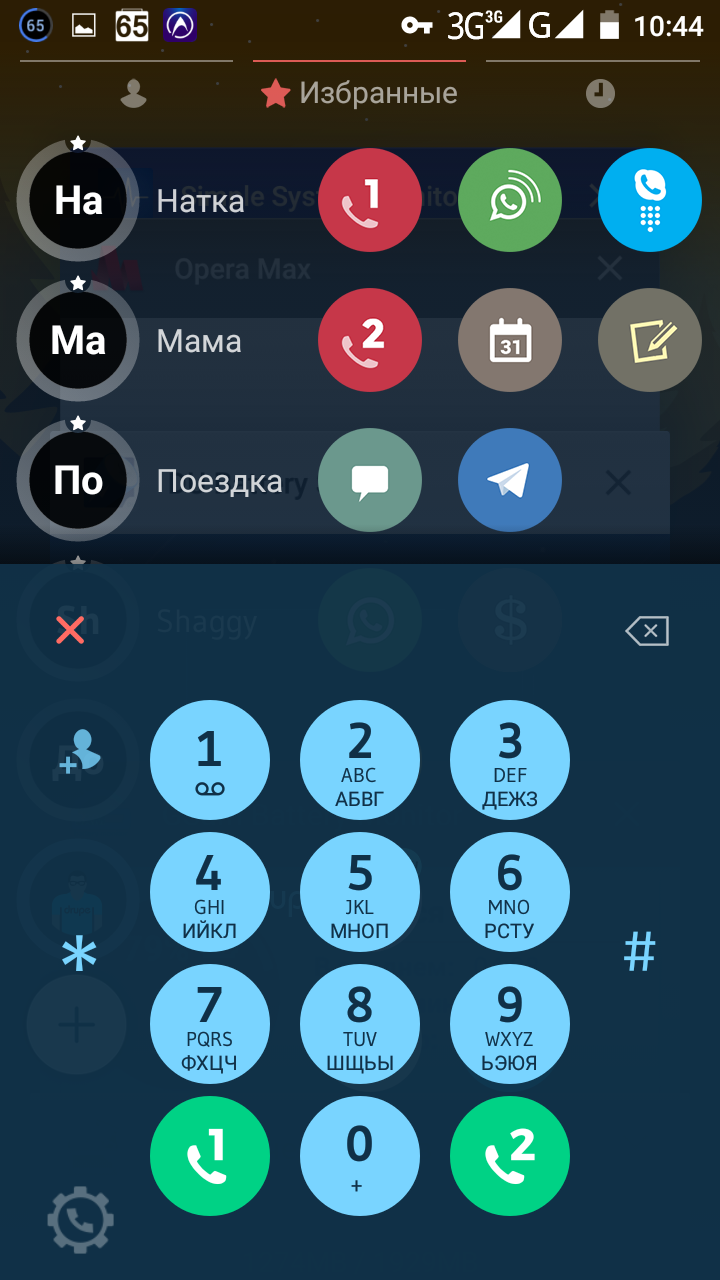Dial digit 5 on the keypad
This screenshot has height=1280, width=720.
pos(360,892)
